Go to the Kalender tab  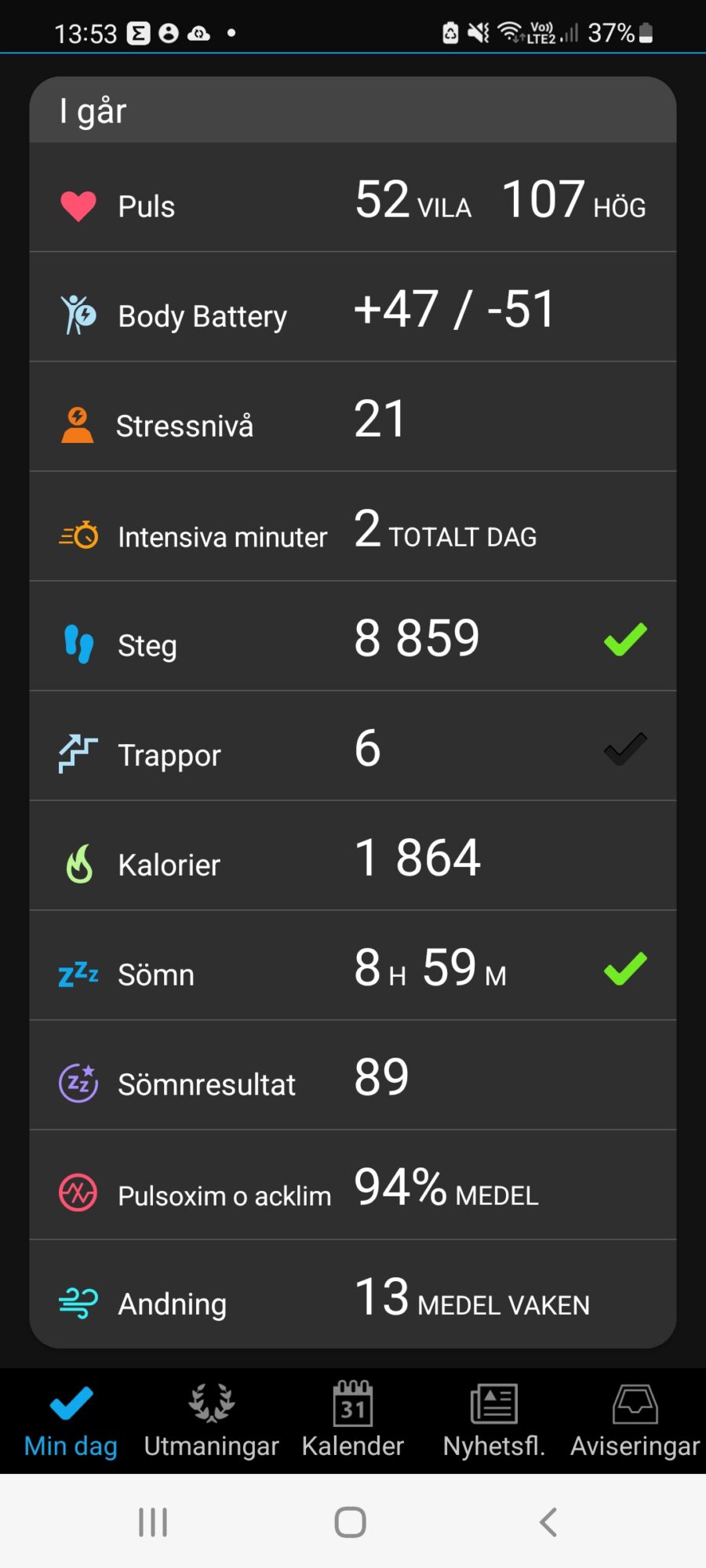(353, 1421)
